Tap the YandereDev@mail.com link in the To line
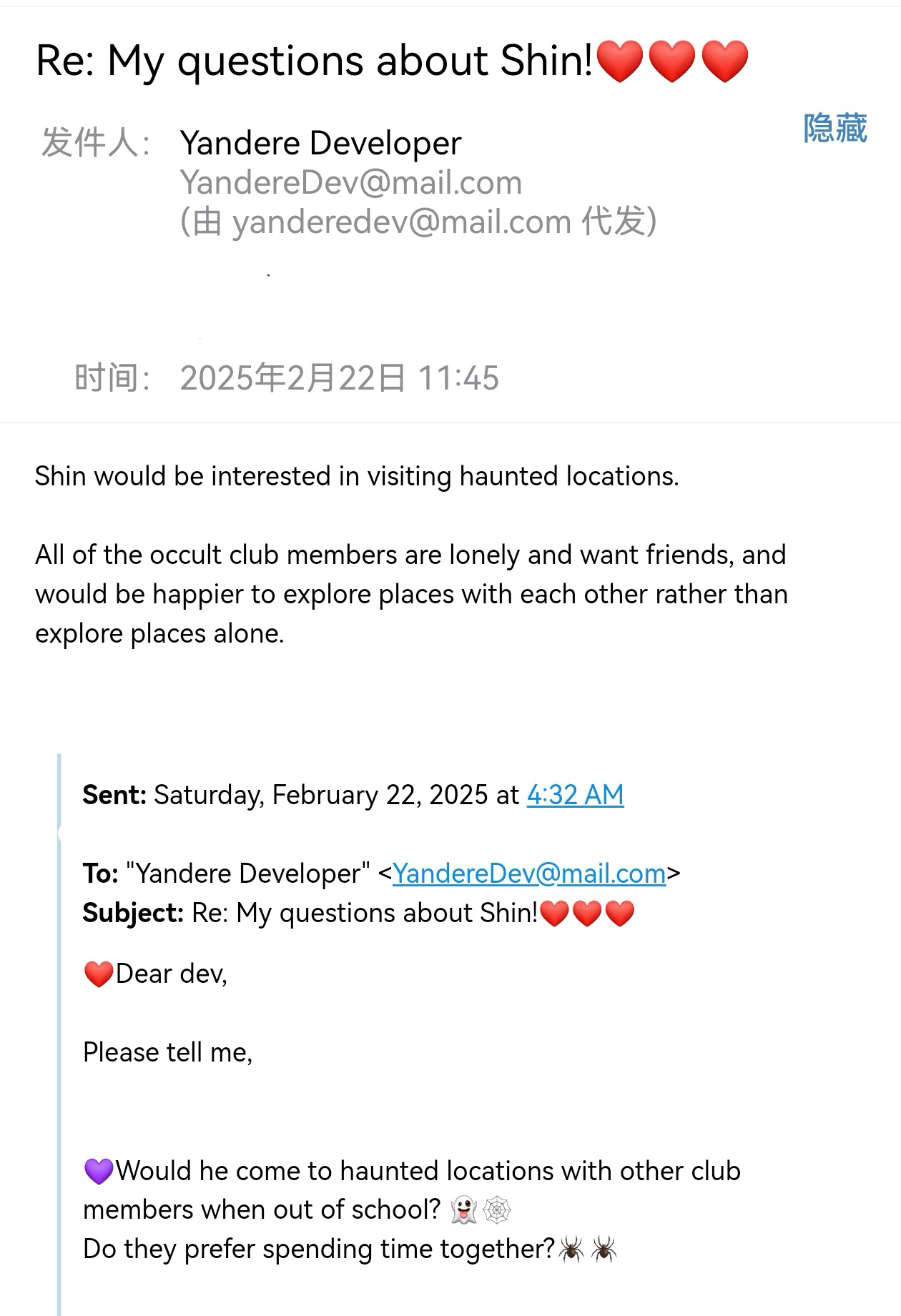 pos(529,874)
